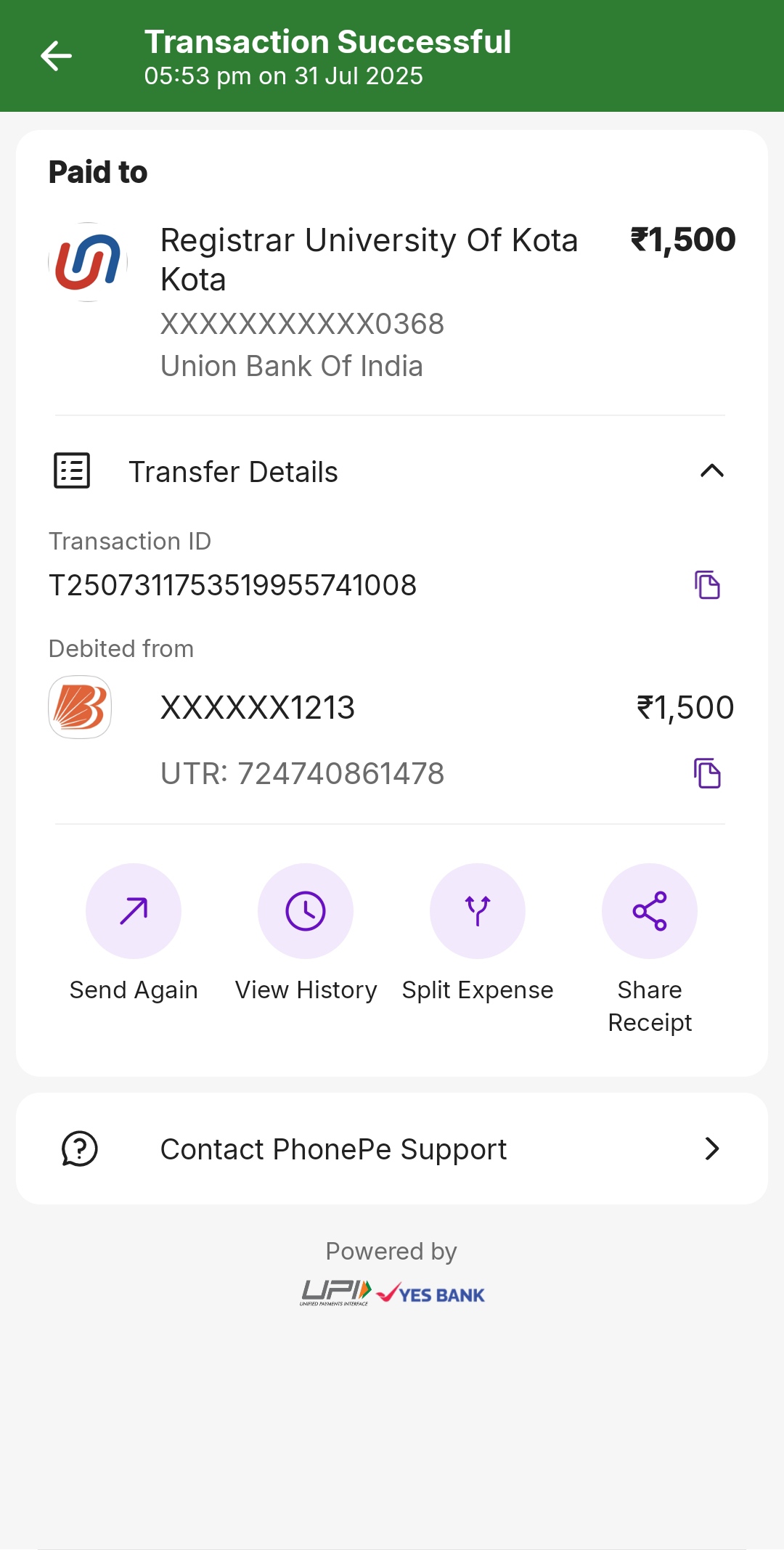Open Contact PhonePe Support

click(x=392, y=1149)
